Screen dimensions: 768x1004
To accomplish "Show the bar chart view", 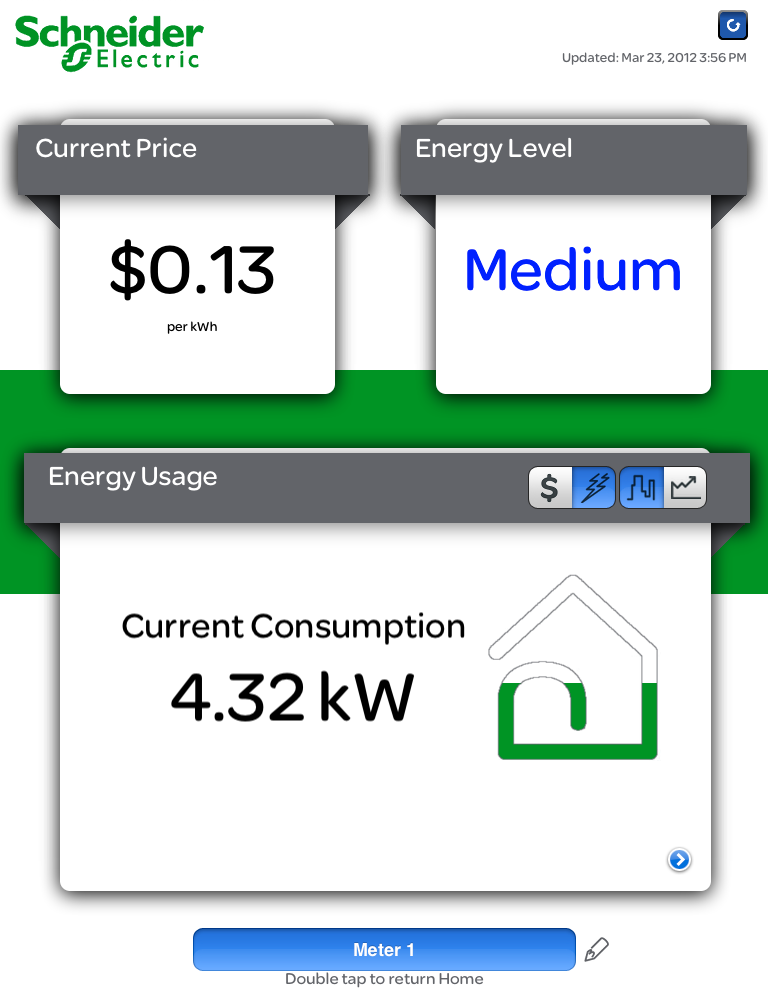I will point(641,488).
